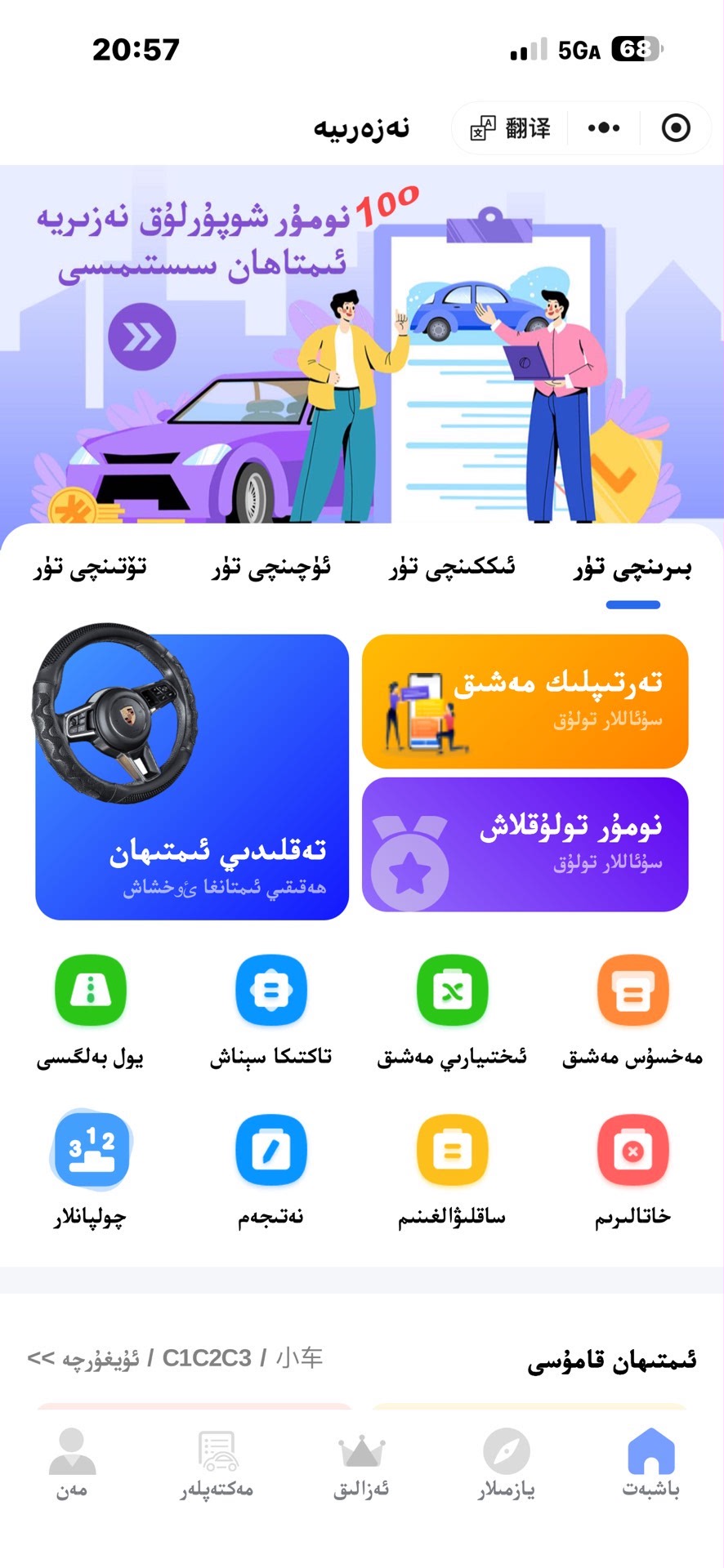Switch to the ئۈچىنچى تۈر tab
The width and height of the screenshot is (724, 1568).
(x=271, y=568)
